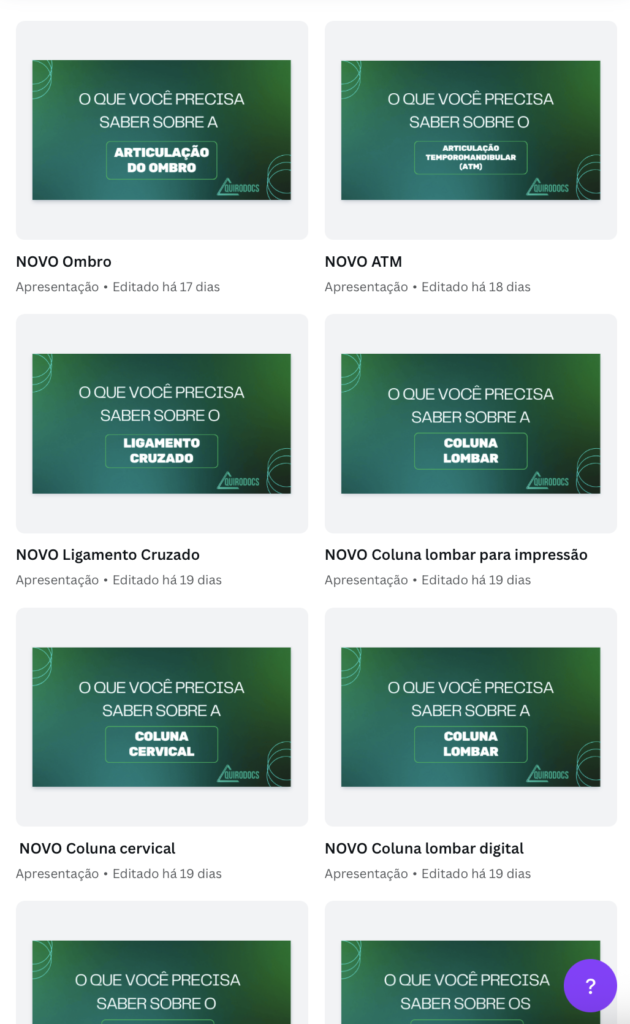Tap the purple help question mark button
The height and width of the screenshot is (1024, 630).
click(x=590, y=986)
